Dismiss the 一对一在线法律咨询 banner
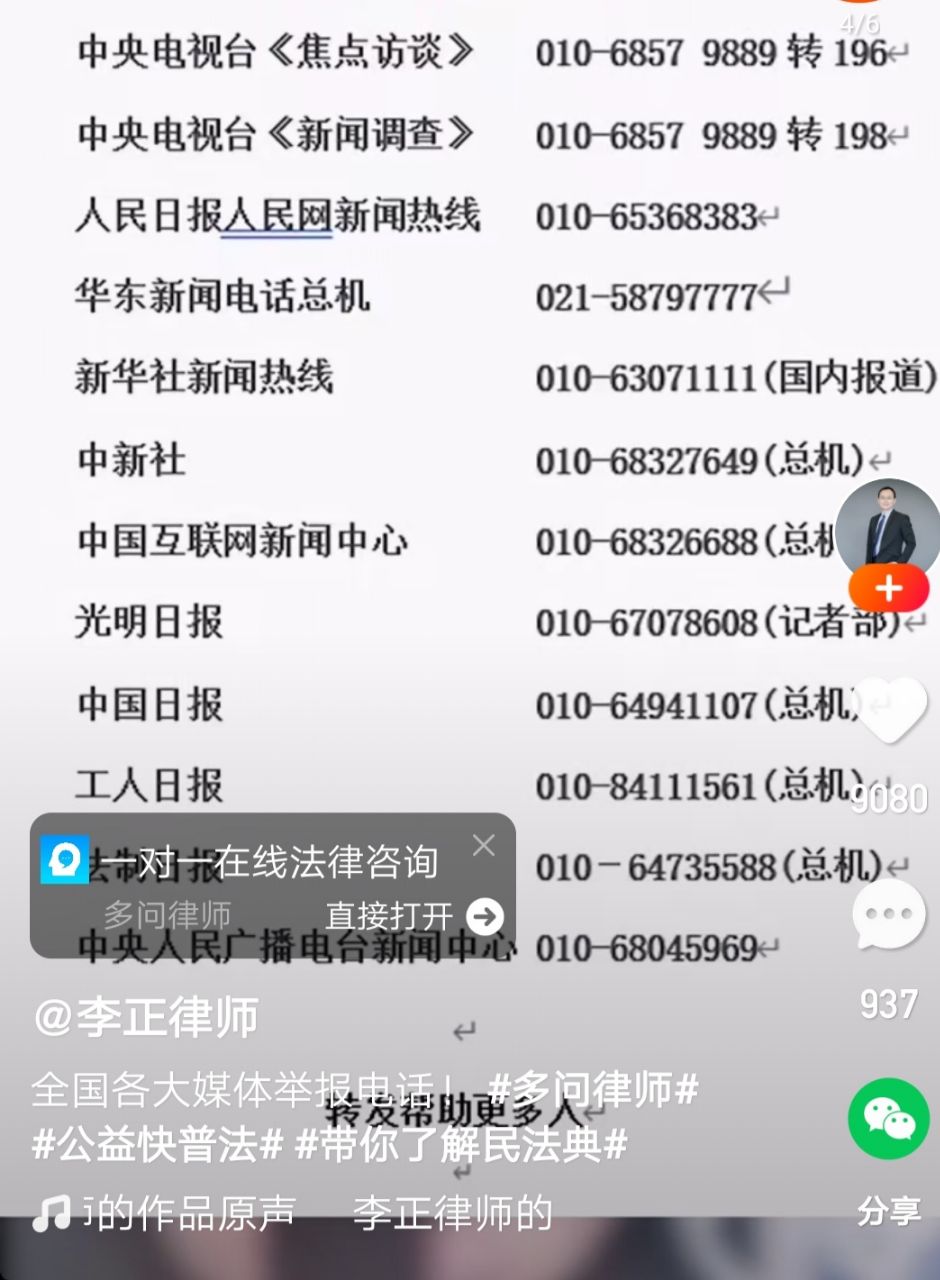The width and height of the screenshot is (940, 1280). [x=484, y=846]
